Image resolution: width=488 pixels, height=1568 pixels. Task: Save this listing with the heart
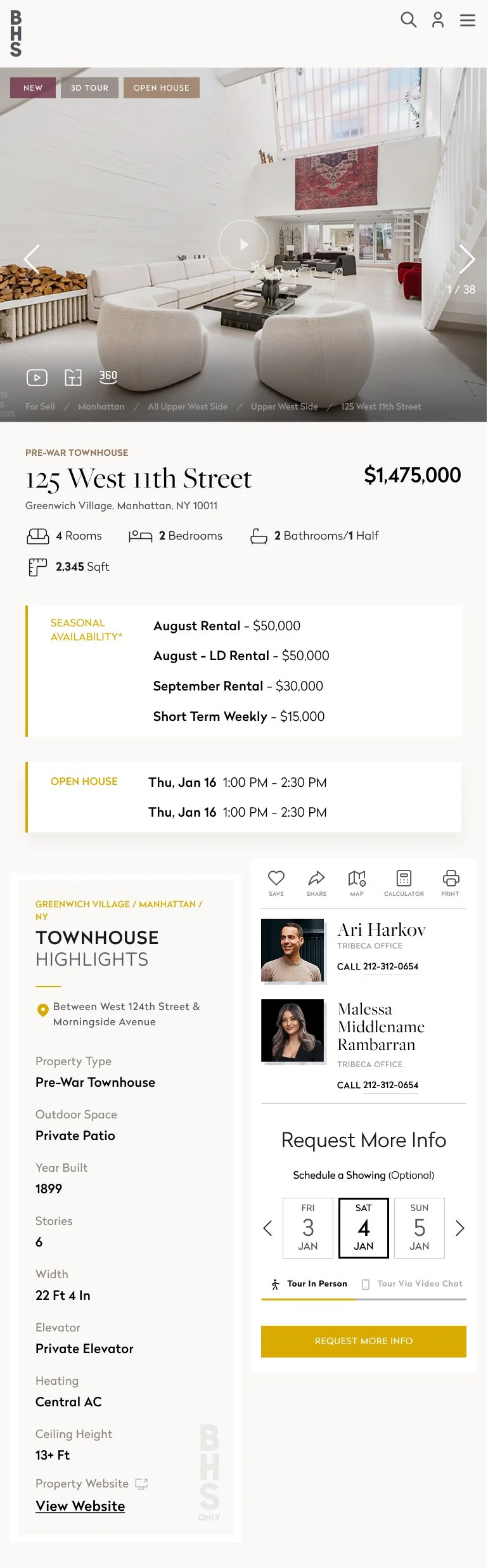point(276,883)
